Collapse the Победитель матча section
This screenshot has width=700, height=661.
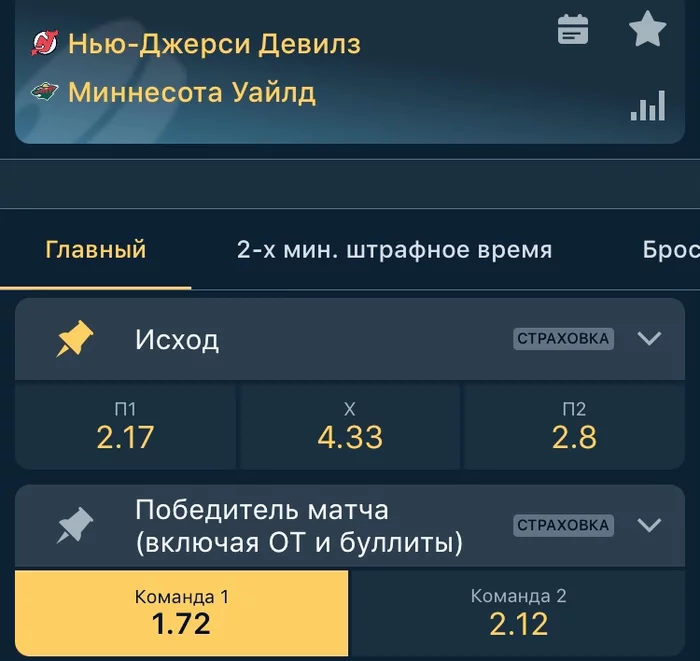649,524
